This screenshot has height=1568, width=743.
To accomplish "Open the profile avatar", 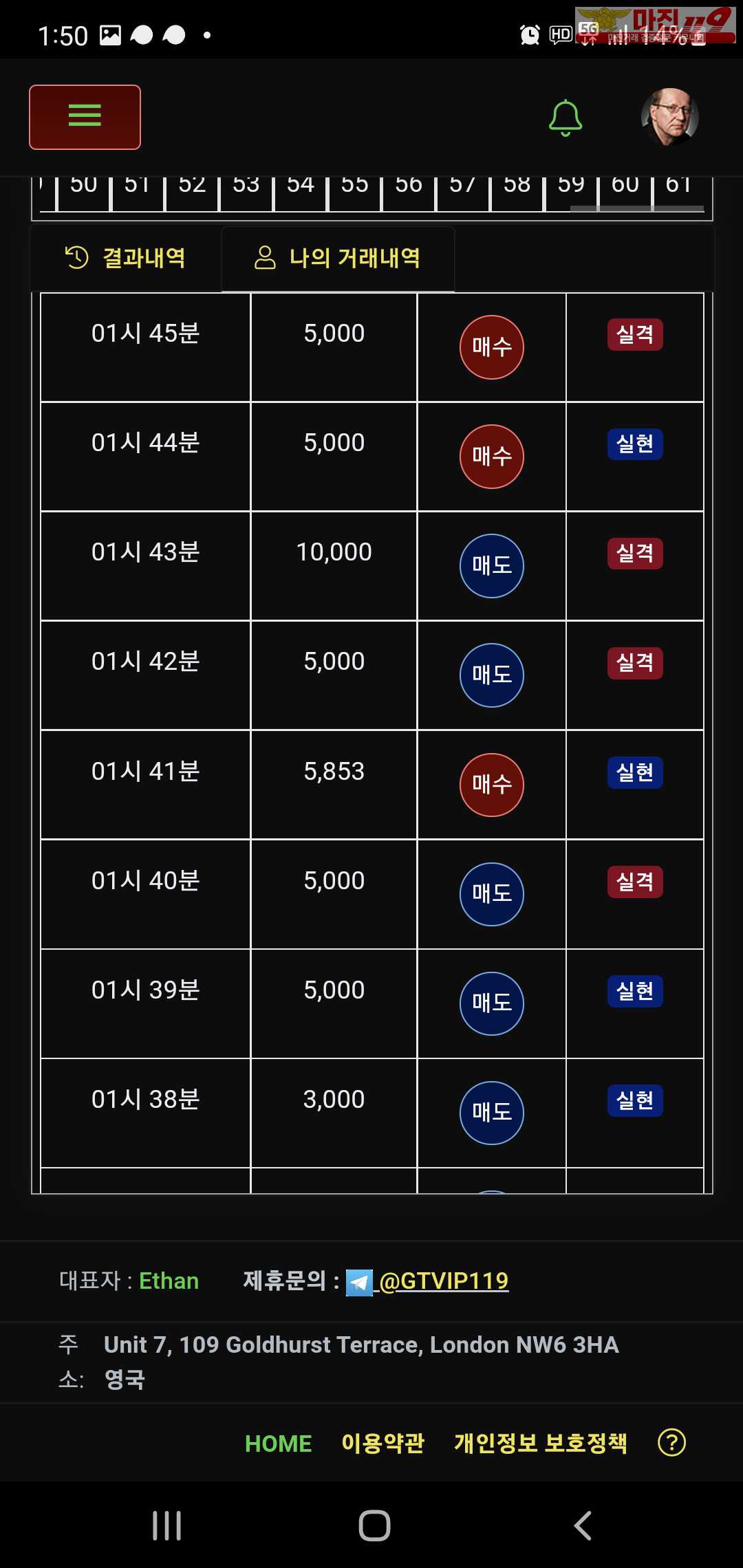I will [670, 117].
